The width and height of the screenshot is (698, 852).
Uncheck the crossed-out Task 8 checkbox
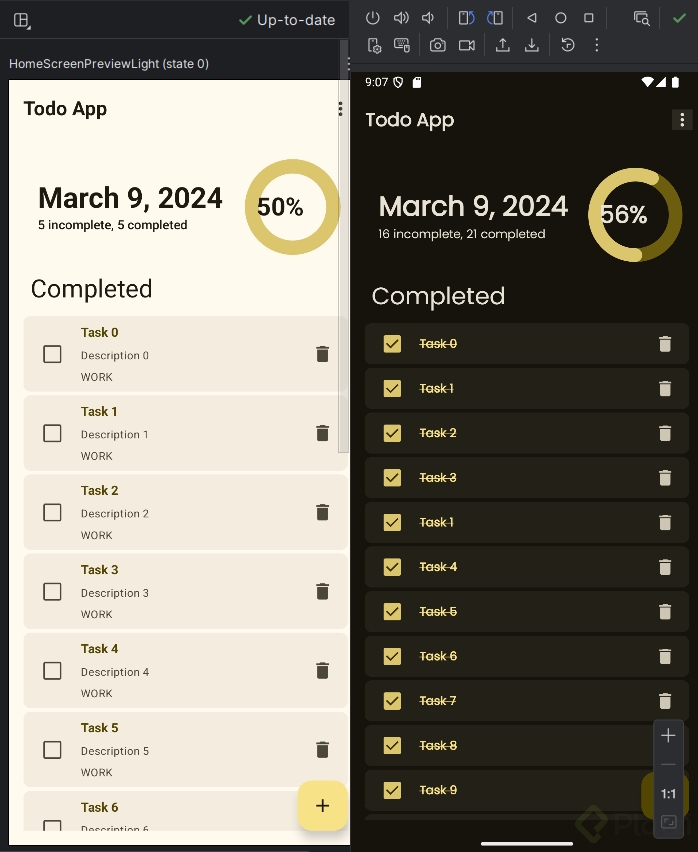point(392,745)
